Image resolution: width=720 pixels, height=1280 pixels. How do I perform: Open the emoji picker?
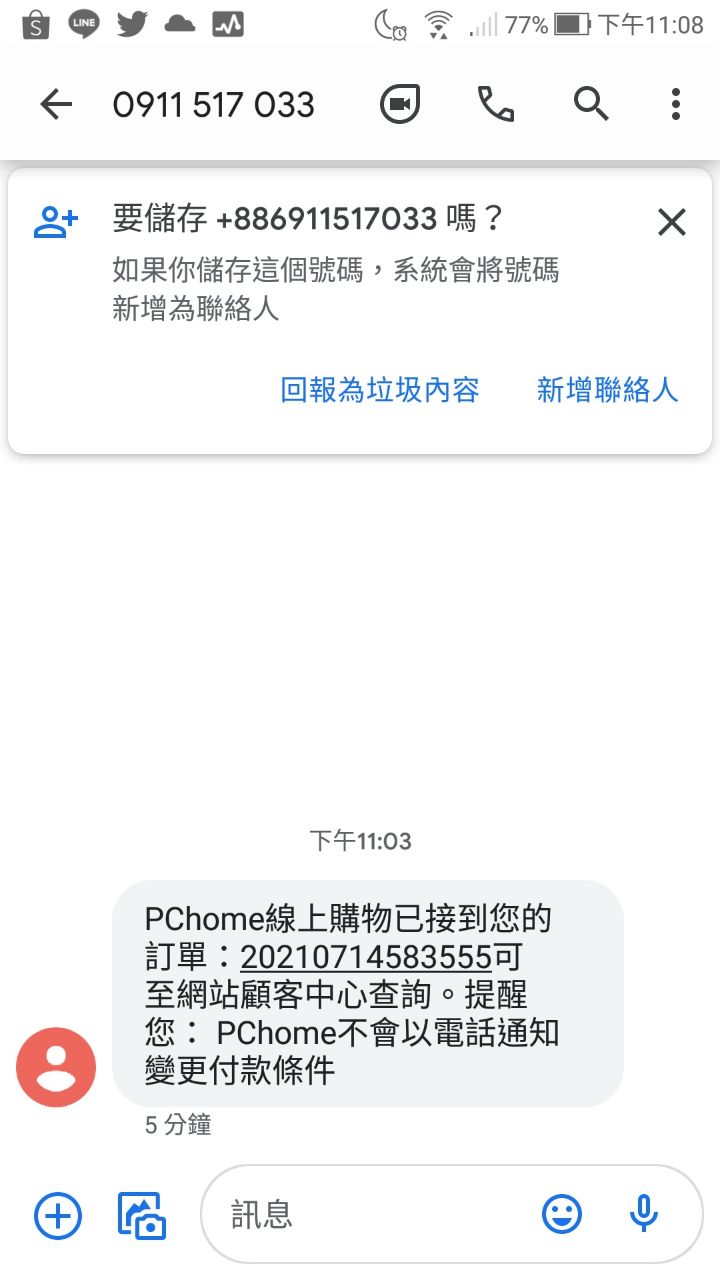pos(562,1215)
